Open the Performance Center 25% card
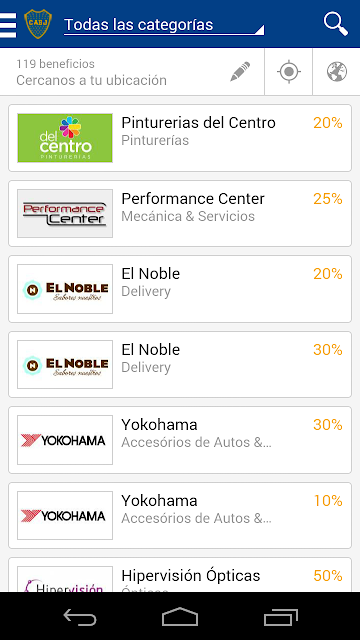The height and width of the screenshot is (640, 360). tap(180, 213)
